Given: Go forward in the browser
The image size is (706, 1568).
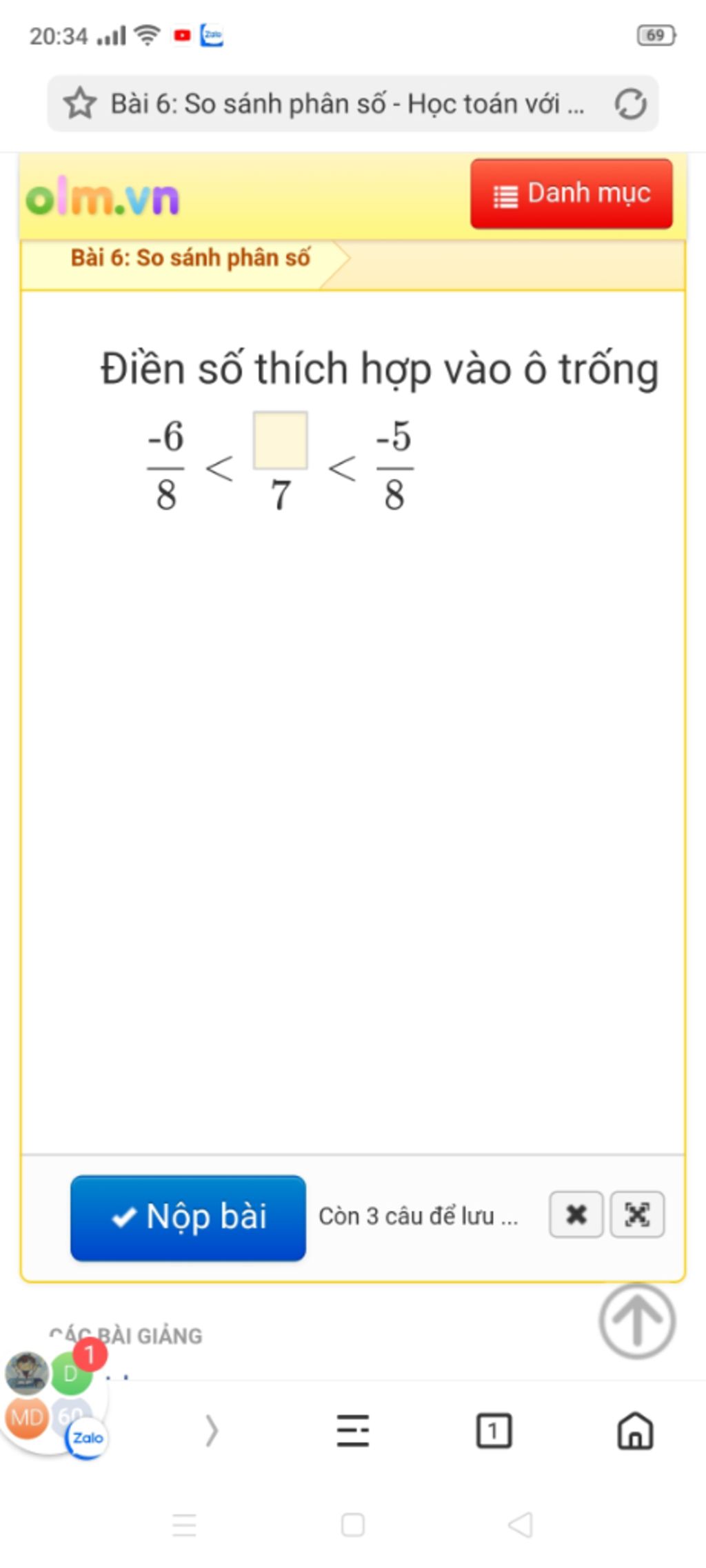Looking at the screenshot, I should click(212, 1430).
